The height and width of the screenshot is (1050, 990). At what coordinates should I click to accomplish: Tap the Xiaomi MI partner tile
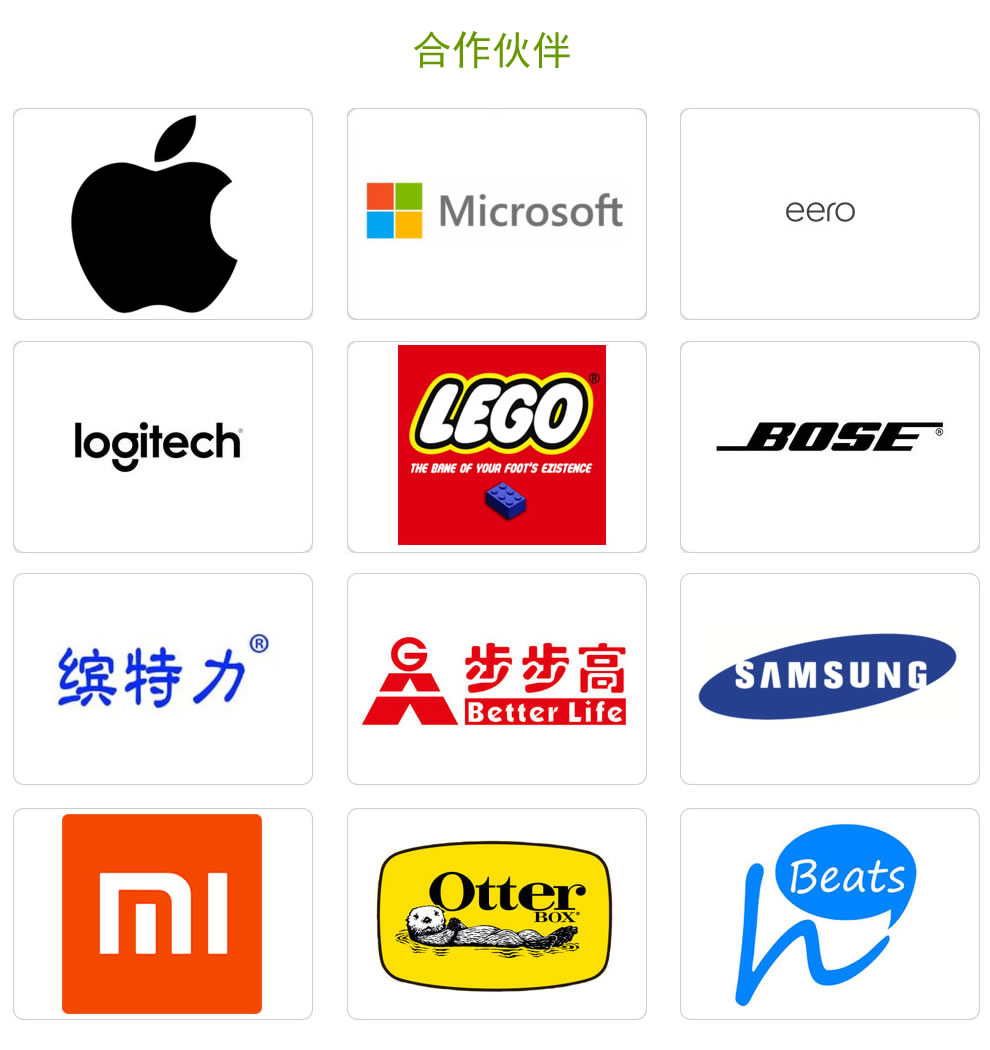coord(162,913)
